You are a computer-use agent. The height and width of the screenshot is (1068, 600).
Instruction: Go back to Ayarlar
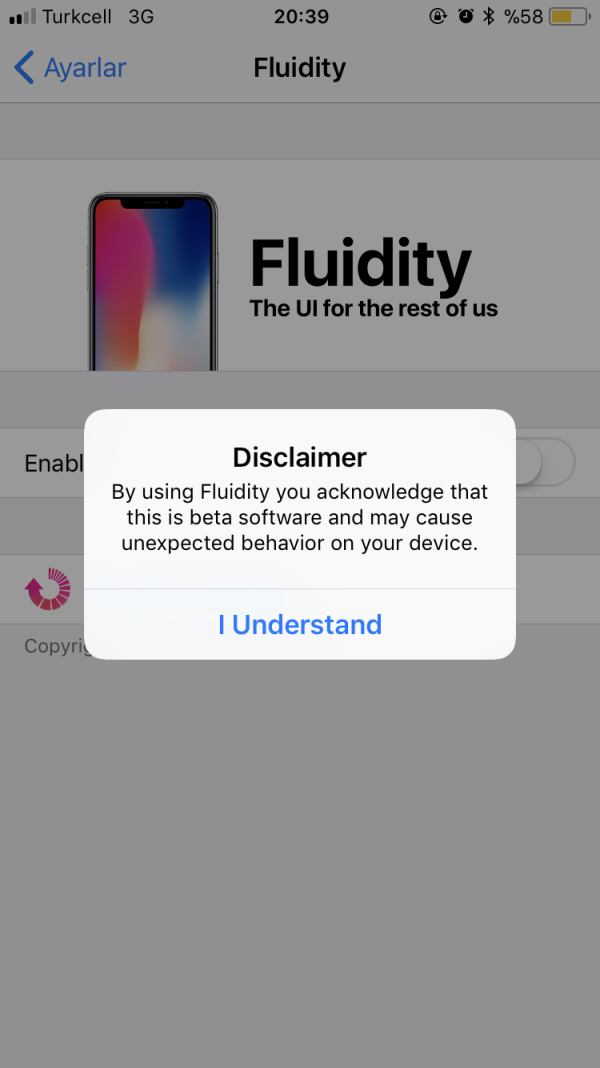tap(70, 68)
